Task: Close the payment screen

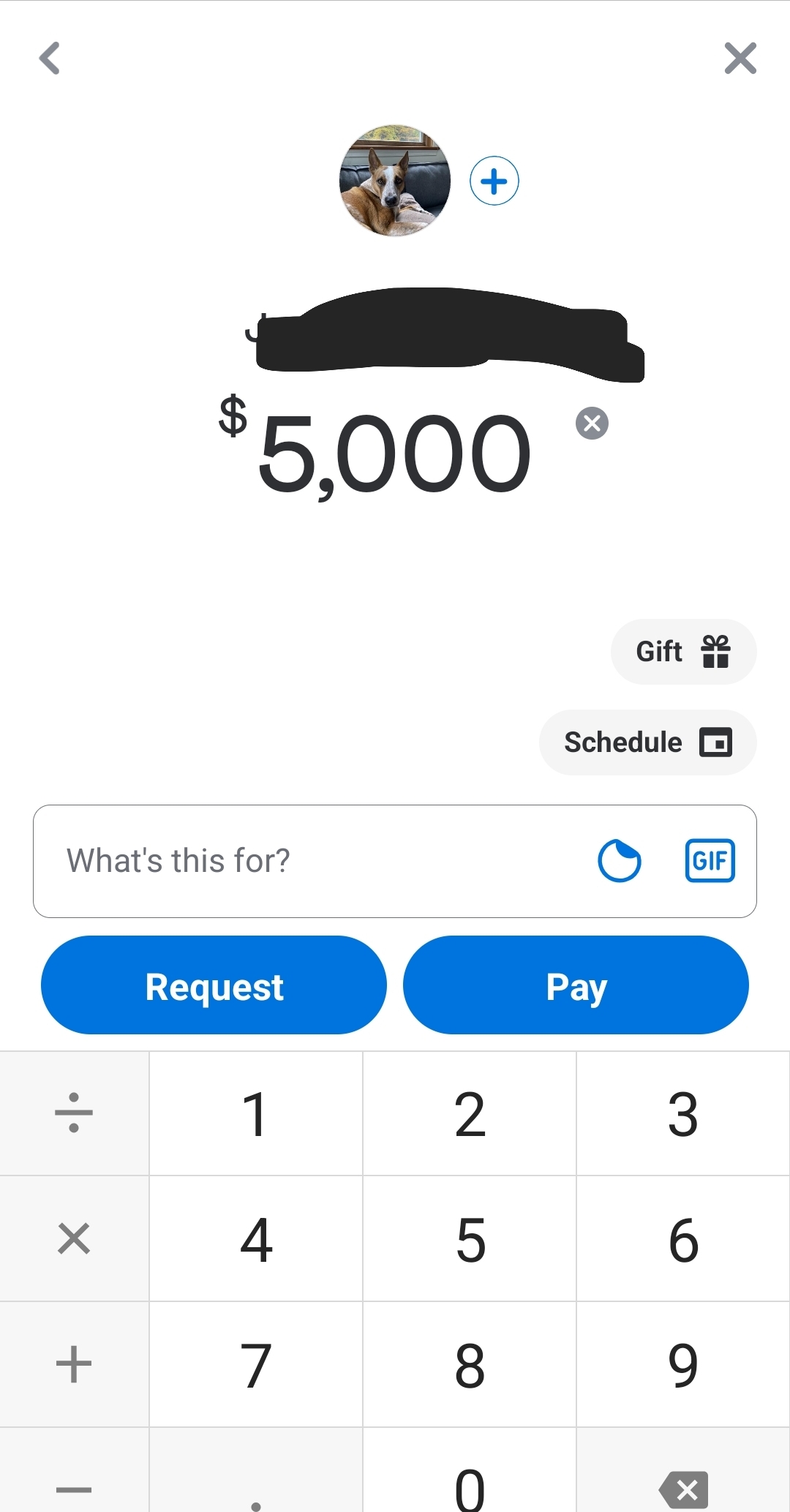Action: click(740, 59)
